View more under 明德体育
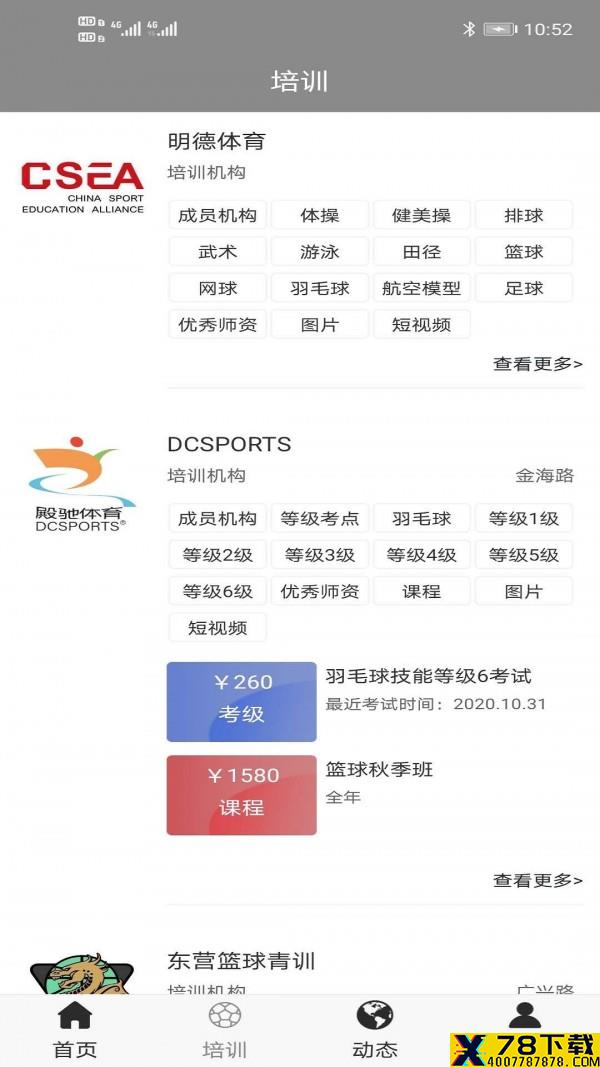600x1067 pixels. tap(537, 364)
